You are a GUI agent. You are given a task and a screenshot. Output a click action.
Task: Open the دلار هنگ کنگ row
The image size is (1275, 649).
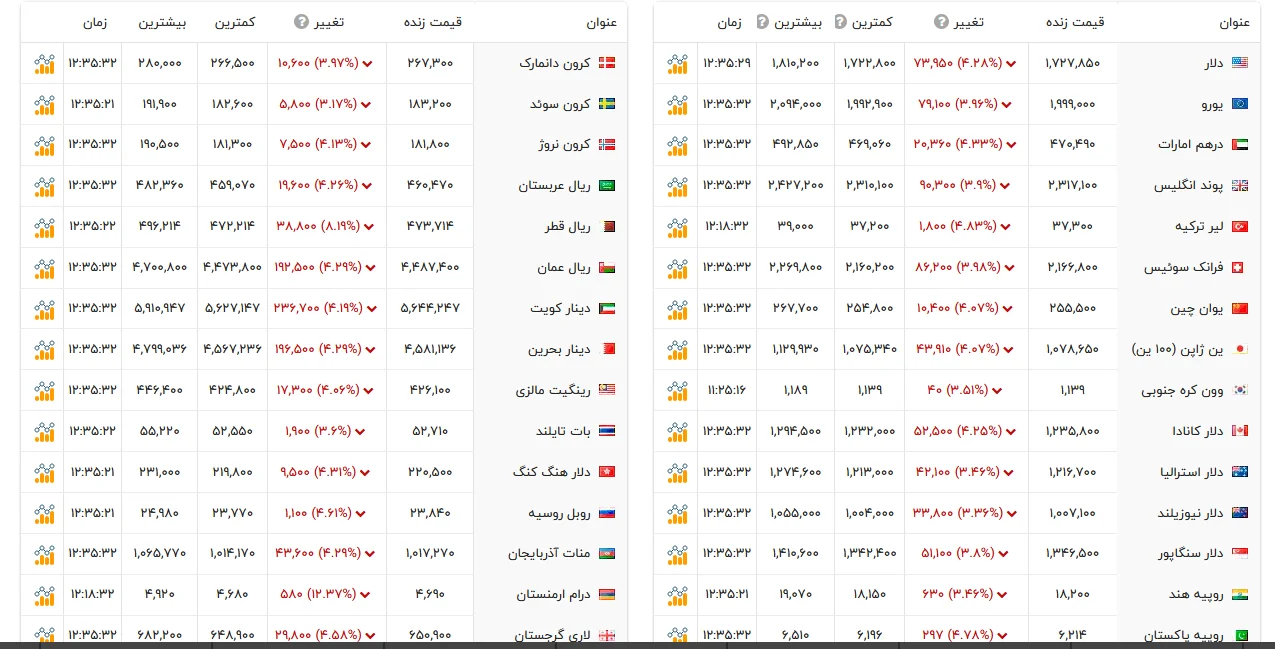pyautogui.click(x=324, y=472)
